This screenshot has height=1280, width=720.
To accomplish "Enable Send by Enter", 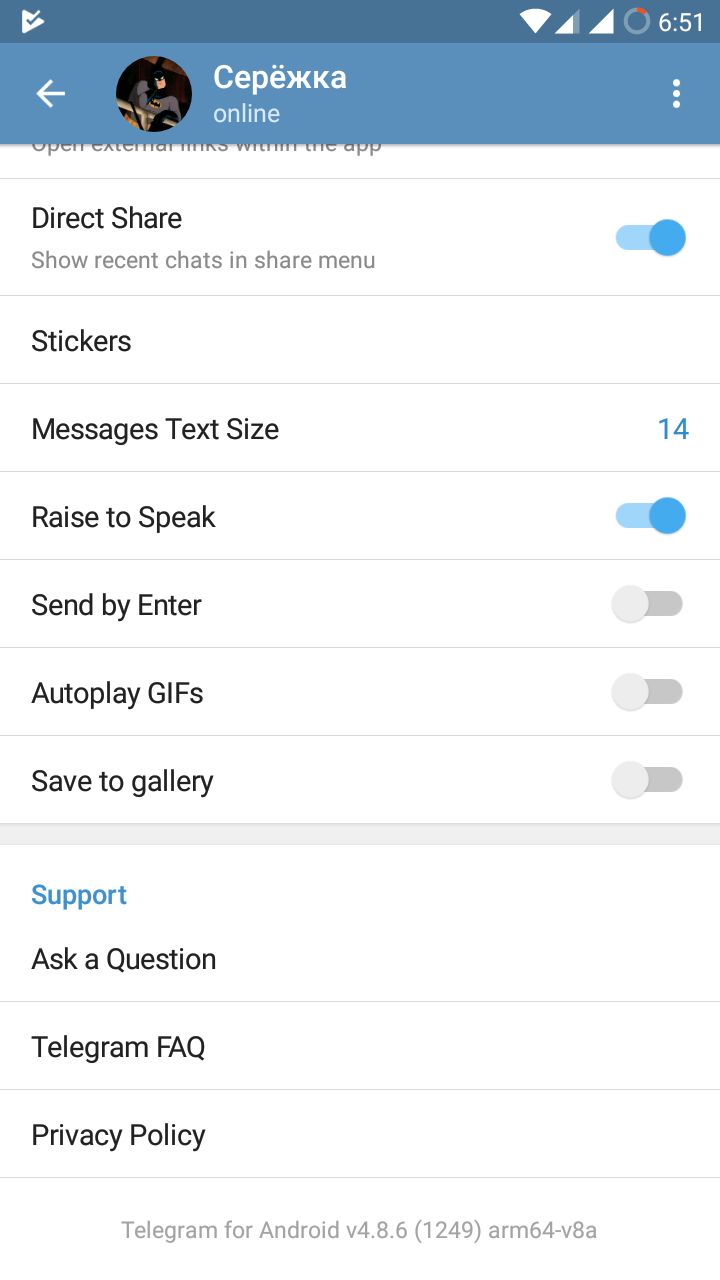I will (x=648, y=604).
